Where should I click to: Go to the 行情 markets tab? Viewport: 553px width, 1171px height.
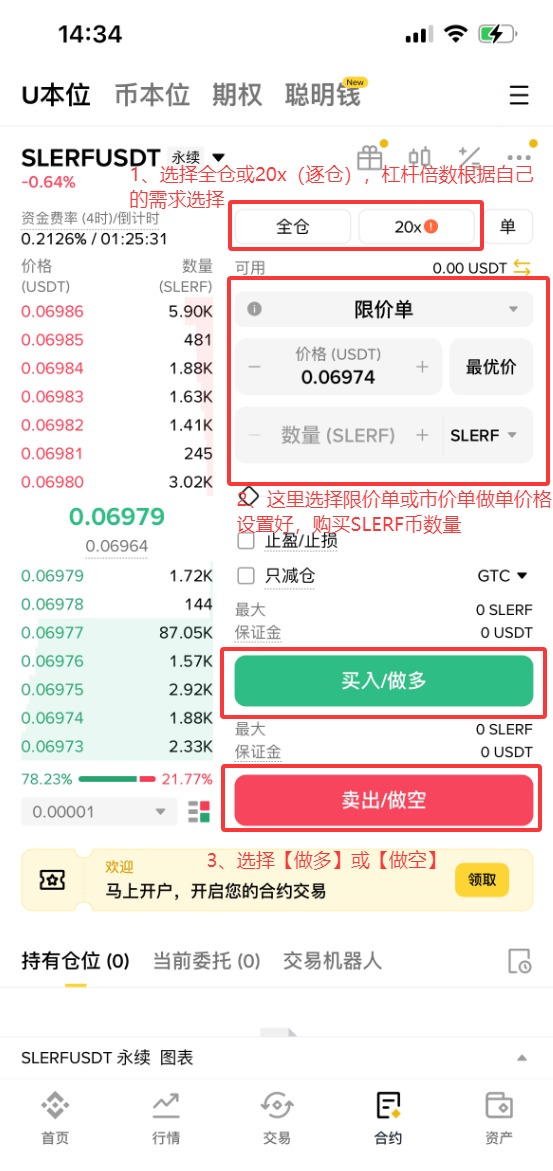(x=165, y=1118)
